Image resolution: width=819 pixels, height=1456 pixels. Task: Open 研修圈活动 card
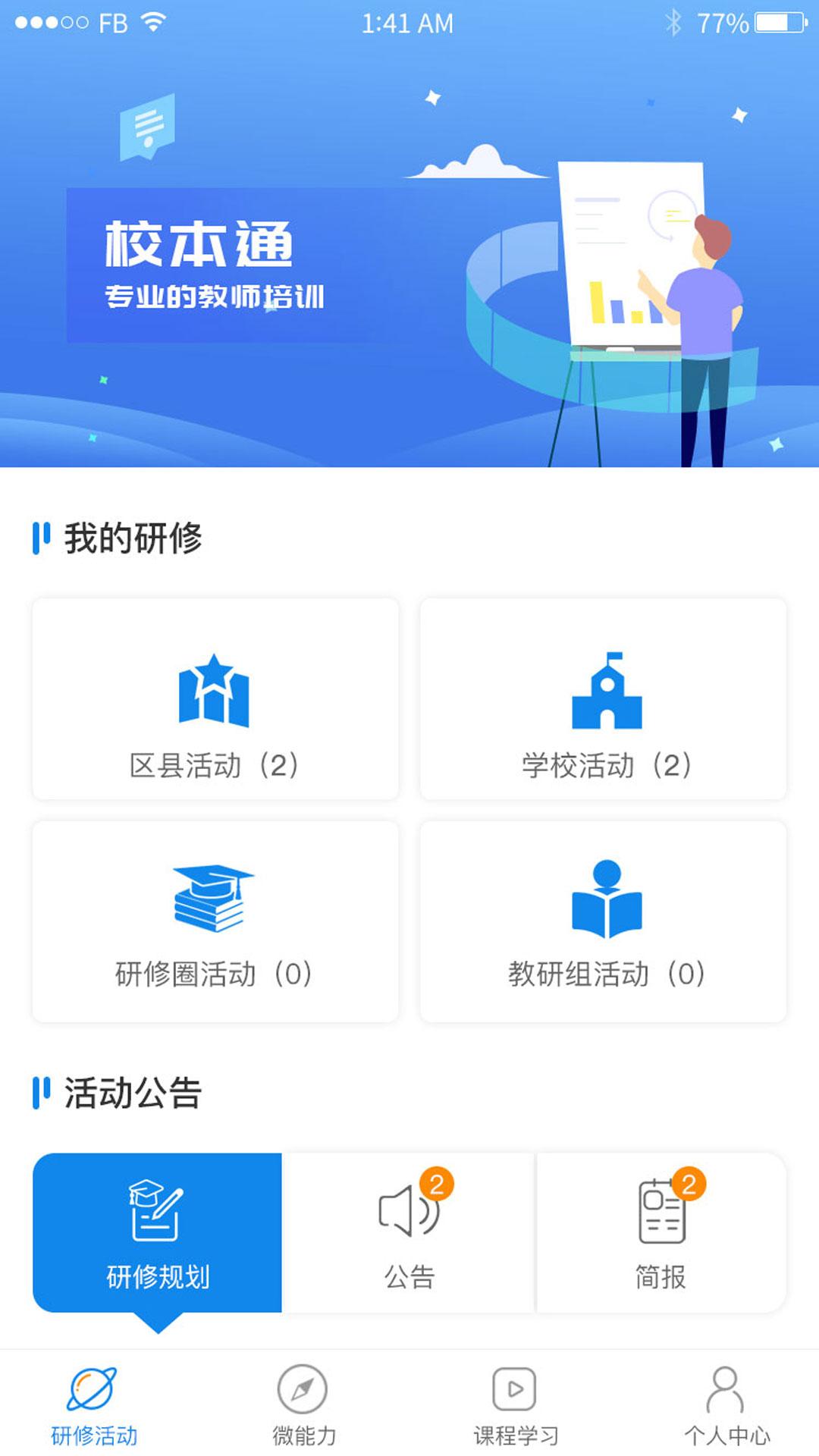pos(215,921)
